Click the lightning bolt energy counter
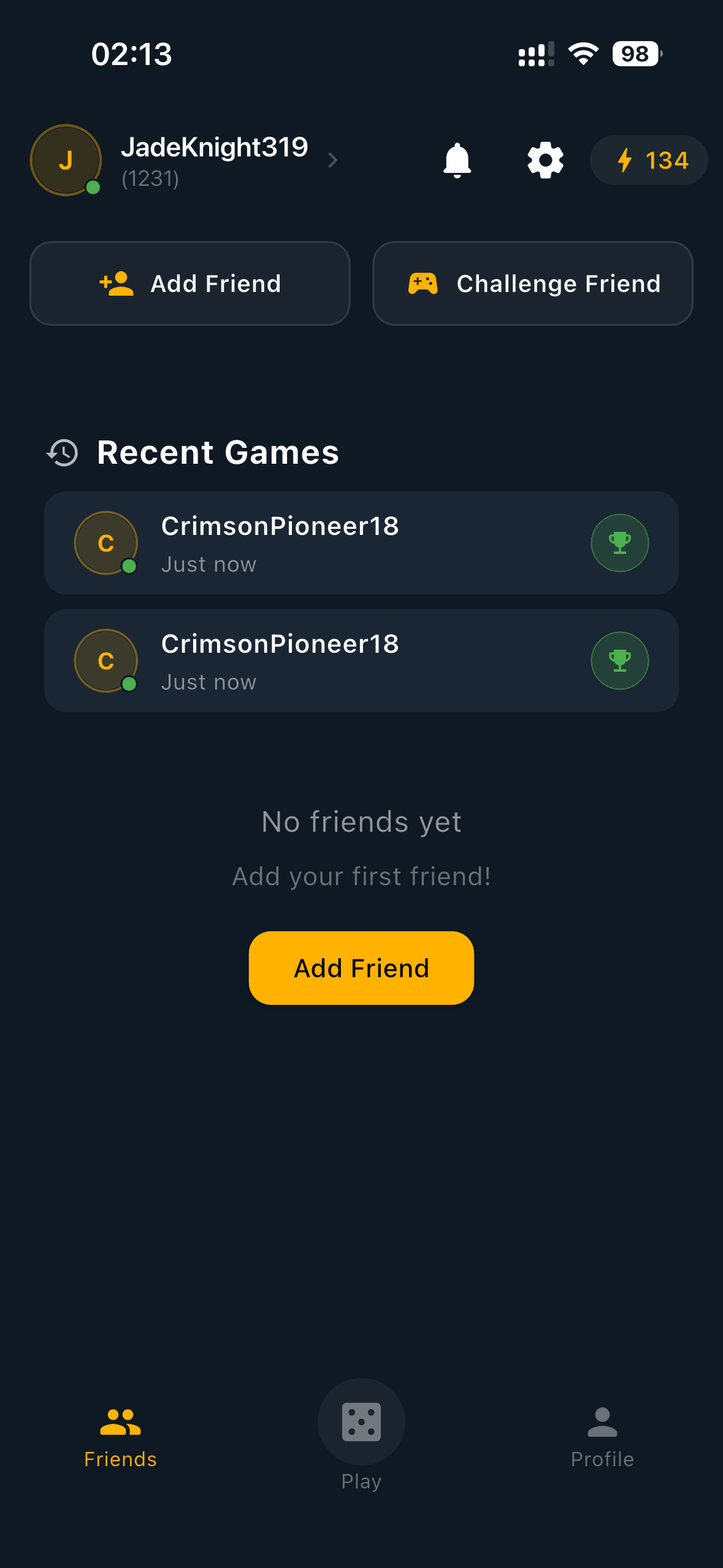This screenshot has height=1568, width=723. tap(648, 160)
